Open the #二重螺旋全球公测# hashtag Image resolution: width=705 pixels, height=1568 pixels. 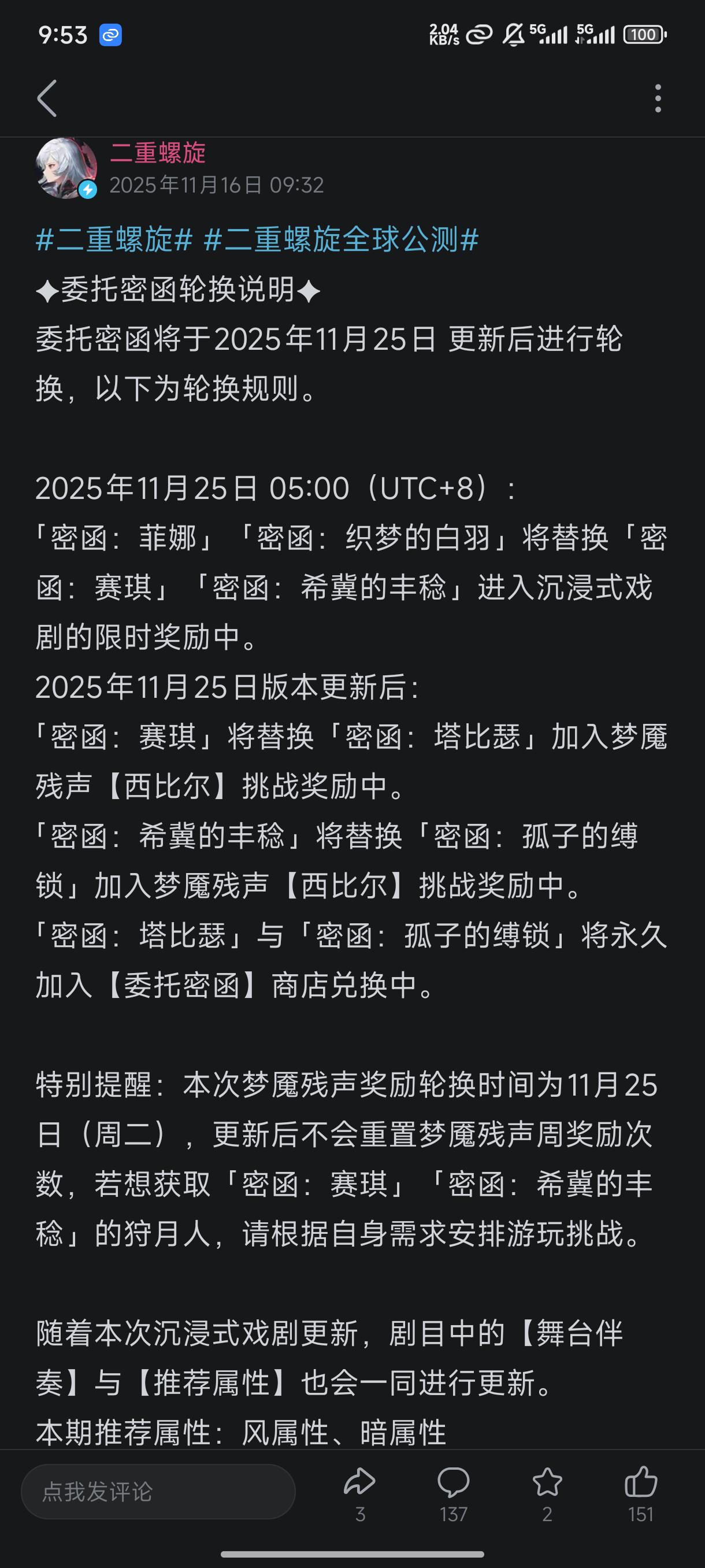(x=340, y=239)
